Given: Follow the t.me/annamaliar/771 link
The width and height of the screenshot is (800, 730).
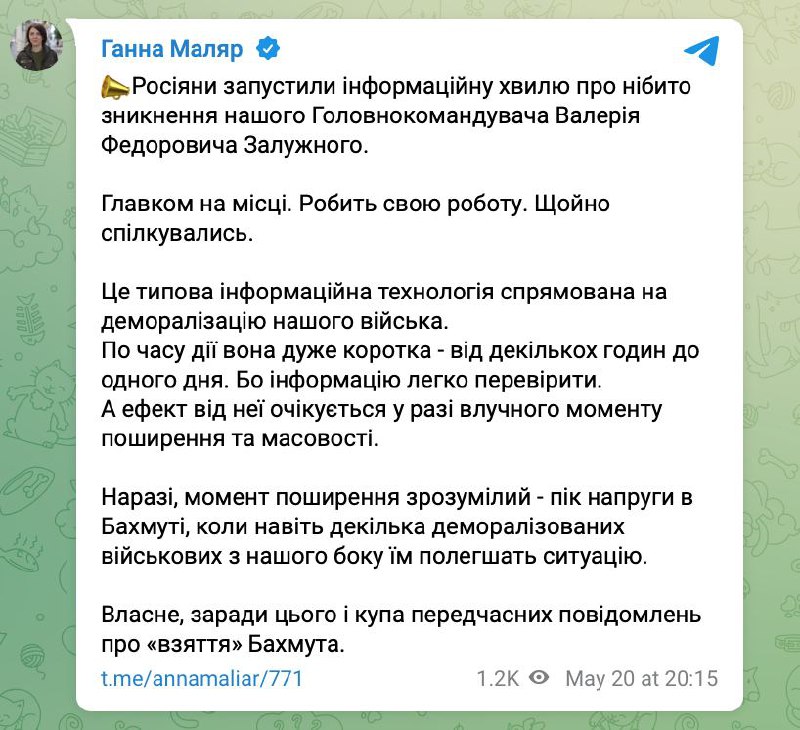Looking at the screenshot, I should point(202,678).
